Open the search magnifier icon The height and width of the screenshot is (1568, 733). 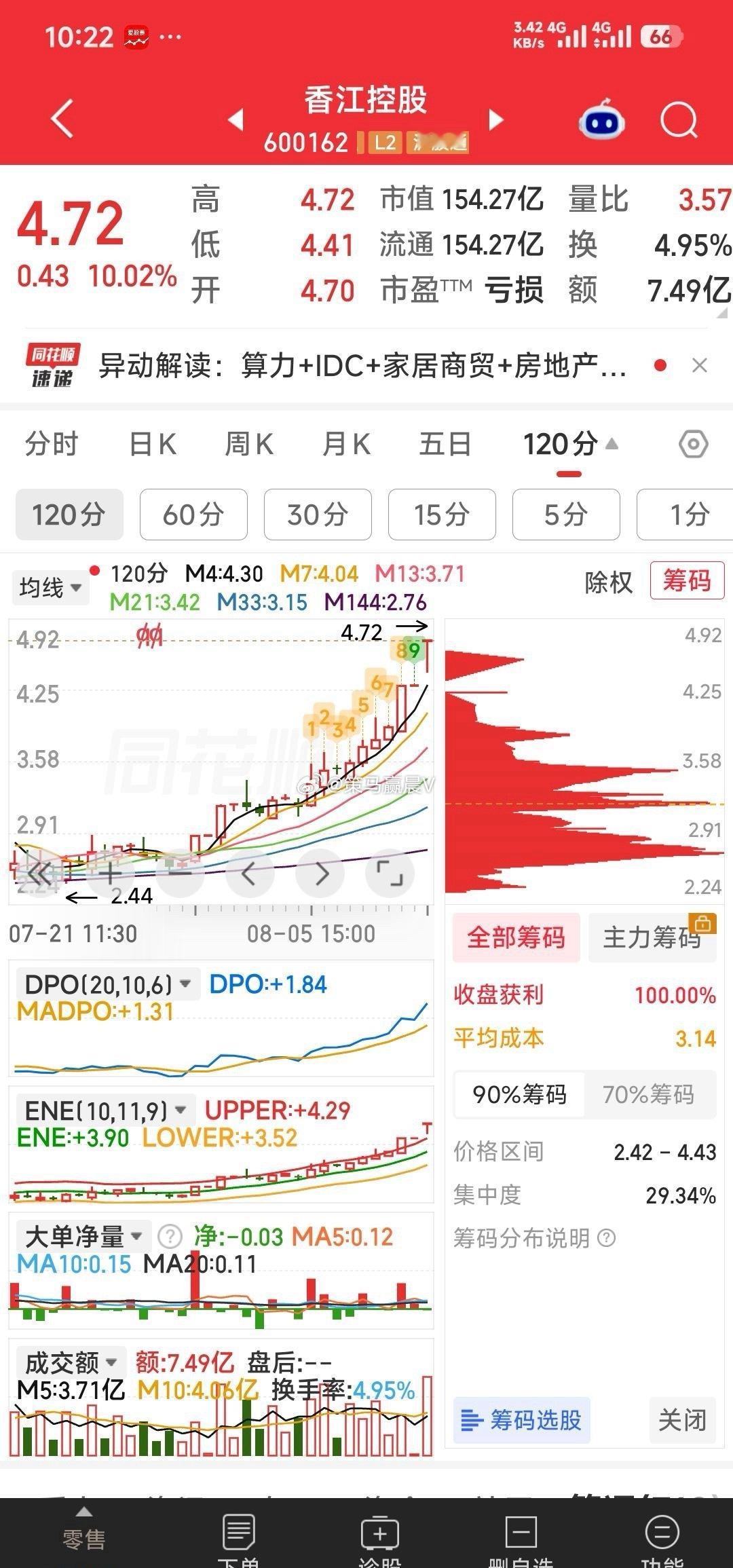point(679,121)
